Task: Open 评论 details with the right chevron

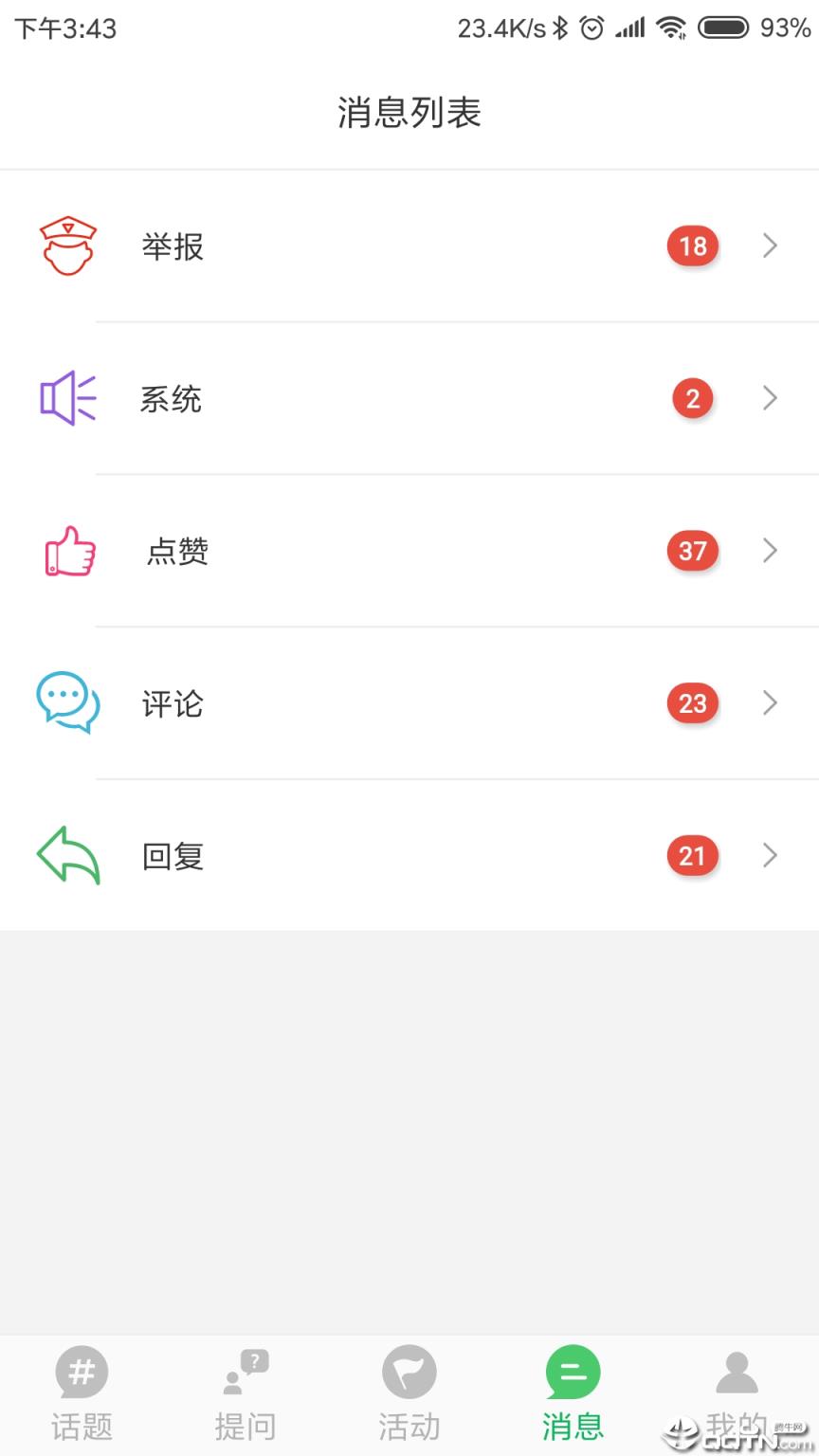Action: click(x=770, y=703)
